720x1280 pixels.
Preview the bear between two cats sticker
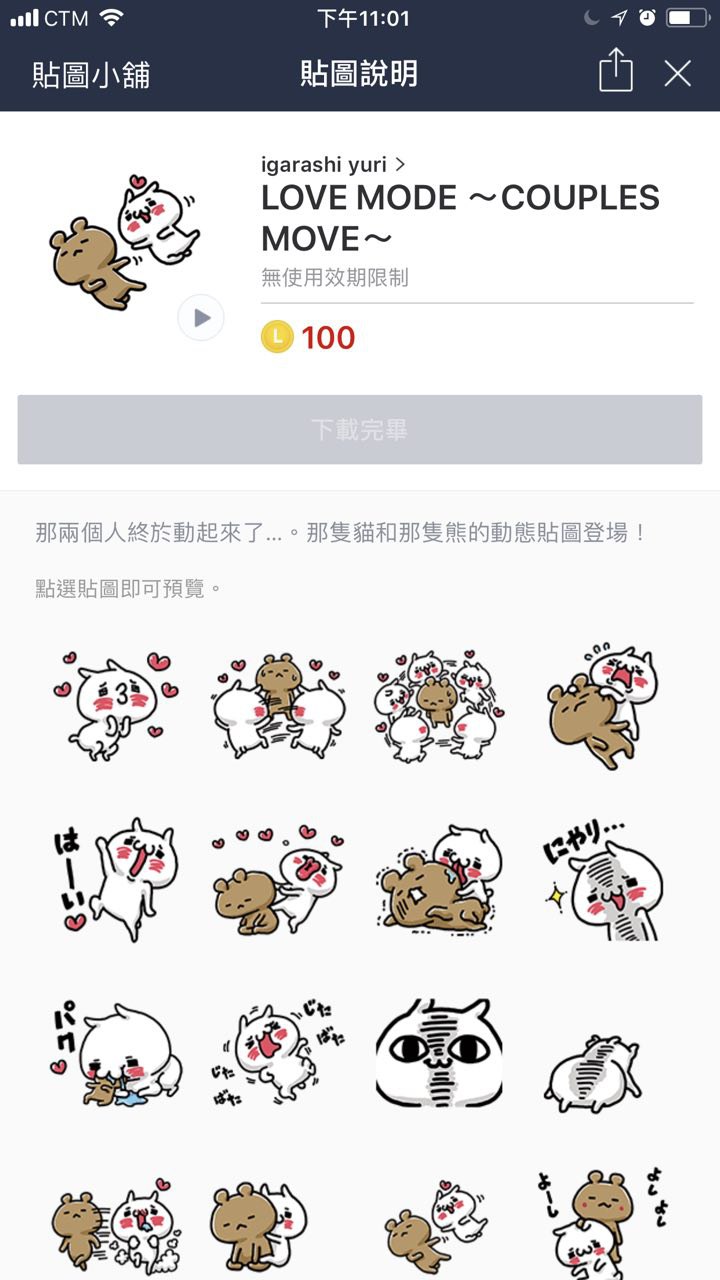pos(277,705)
